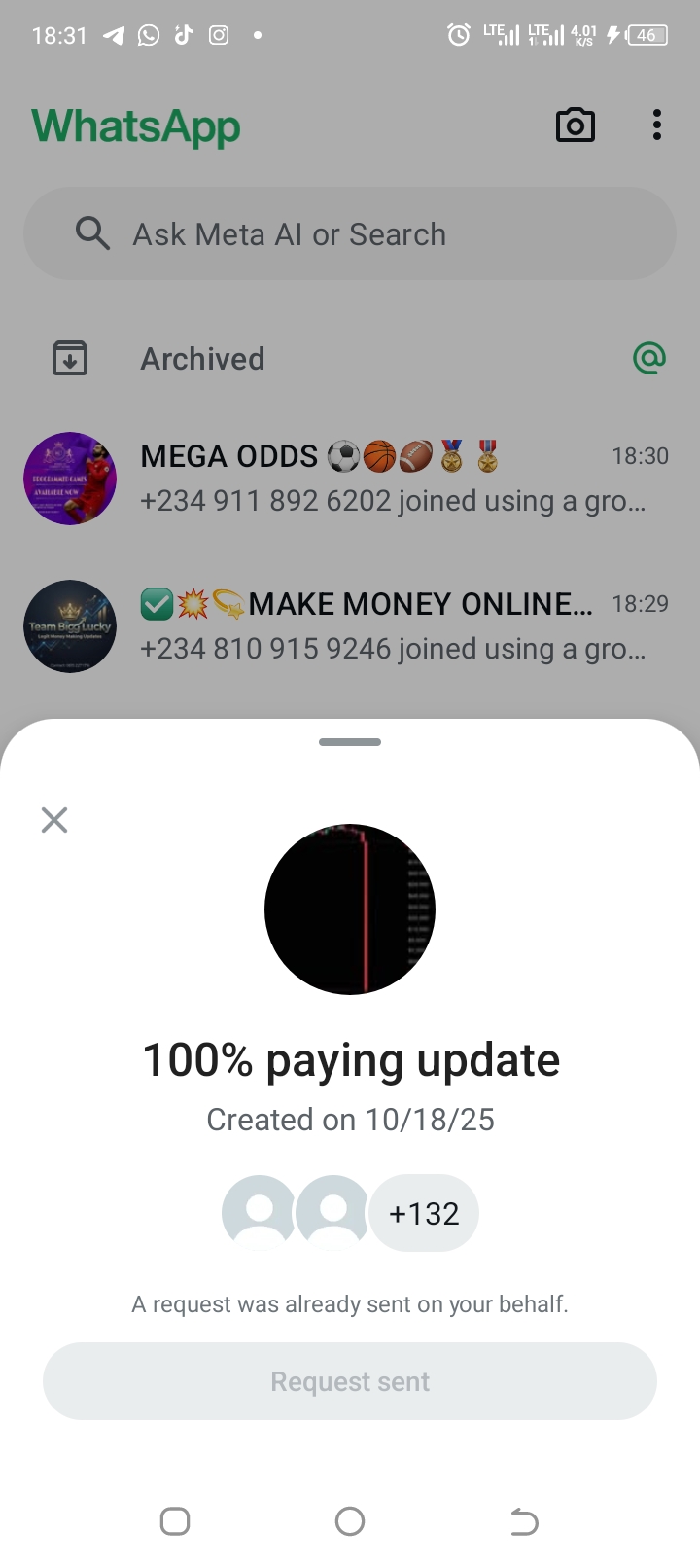Open the camera icon in WhatsApp header

tap(575, 125)
